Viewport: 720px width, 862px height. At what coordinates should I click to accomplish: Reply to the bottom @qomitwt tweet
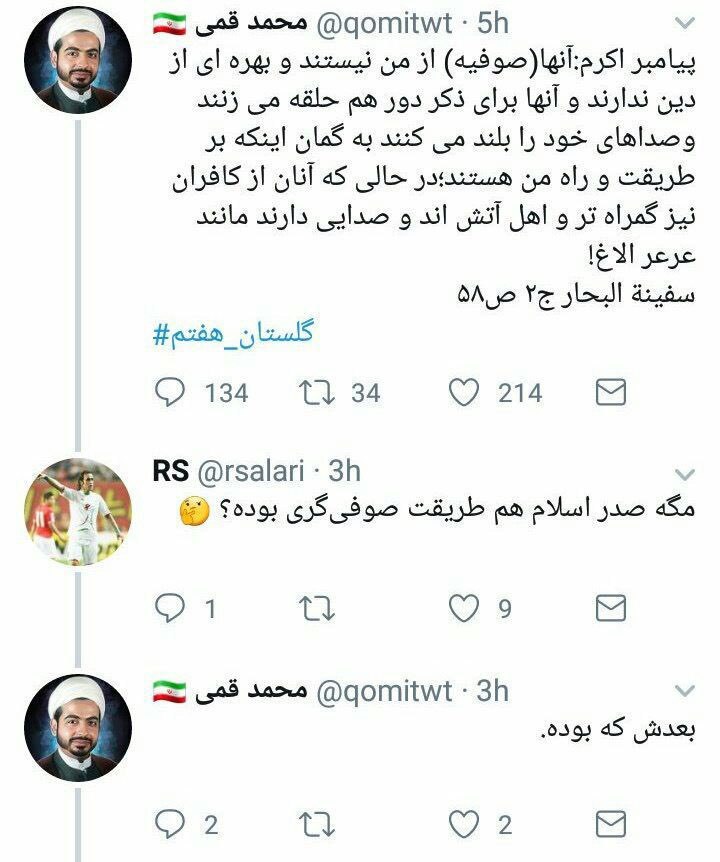click(172, 824)
